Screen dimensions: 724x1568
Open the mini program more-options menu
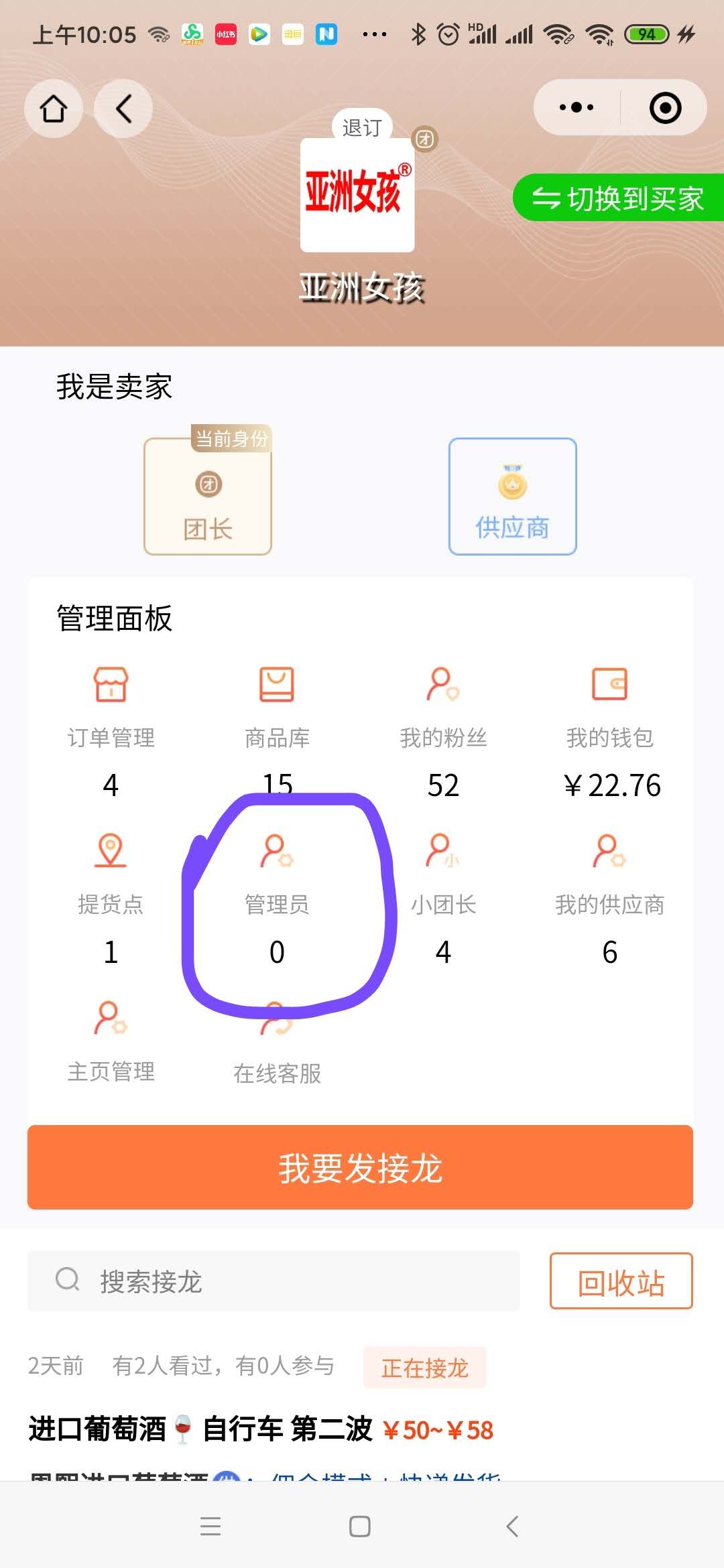(577, 107)
